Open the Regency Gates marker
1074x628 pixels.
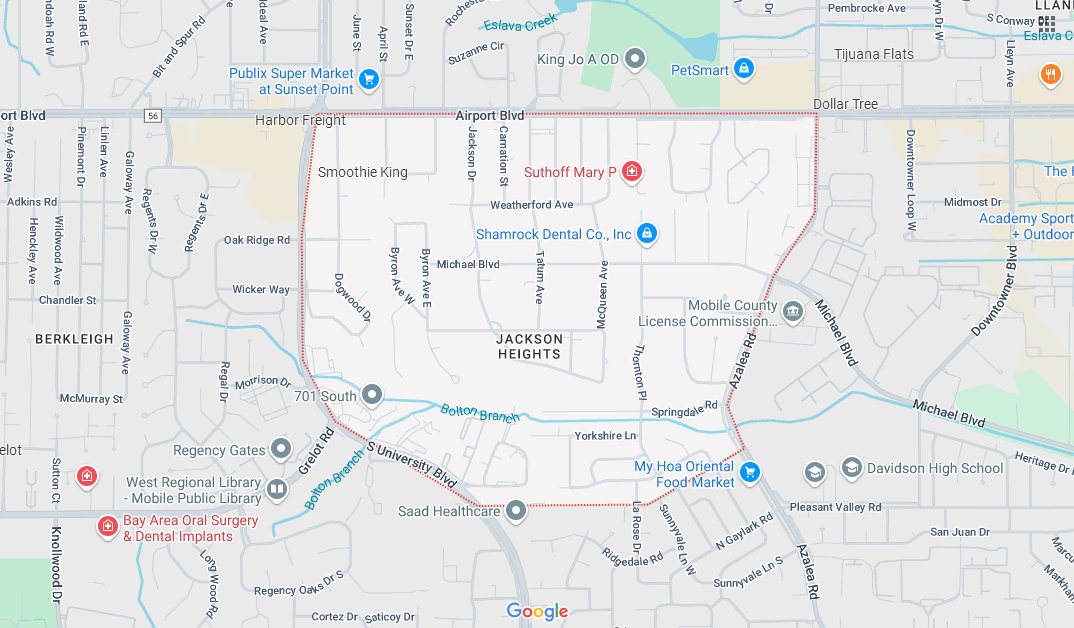(x=281, y=449)
